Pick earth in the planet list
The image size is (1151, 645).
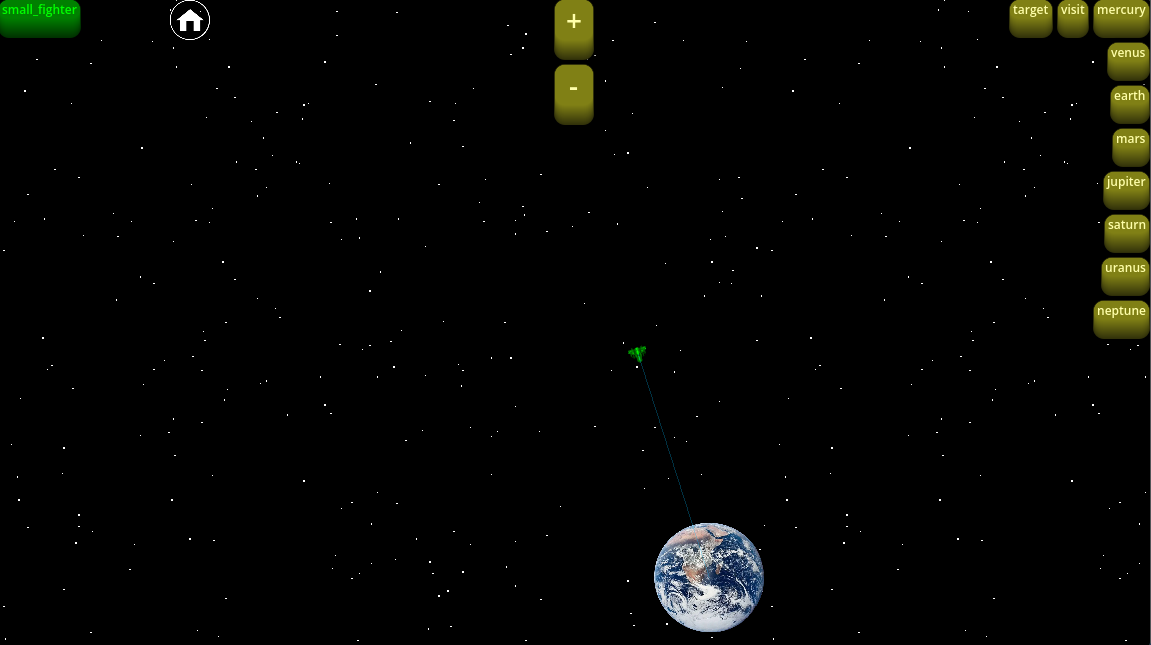point(1129,104)
